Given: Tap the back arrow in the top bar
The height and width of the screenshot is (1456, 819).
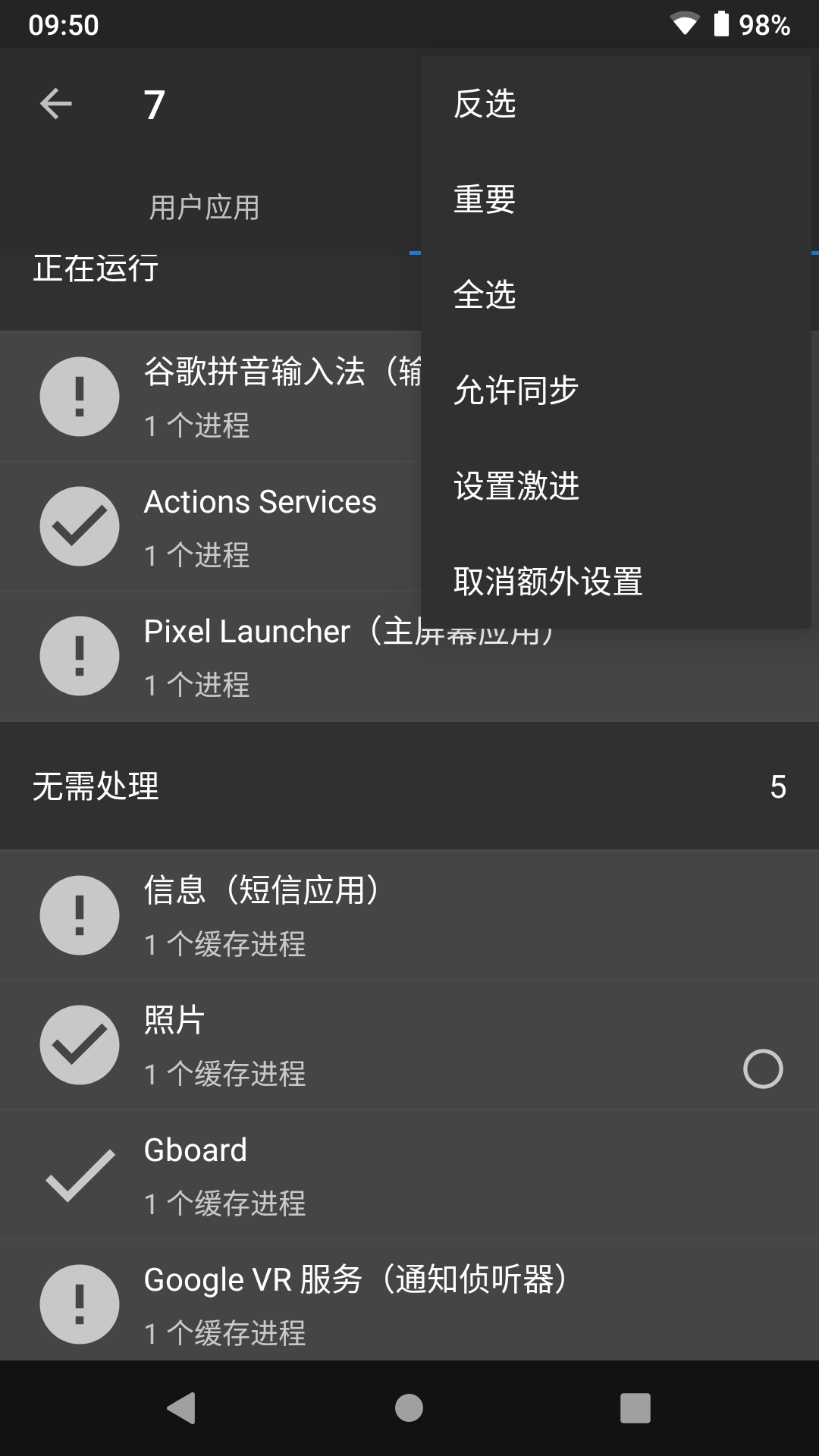Looking at the screenshot, I should 55,103.
